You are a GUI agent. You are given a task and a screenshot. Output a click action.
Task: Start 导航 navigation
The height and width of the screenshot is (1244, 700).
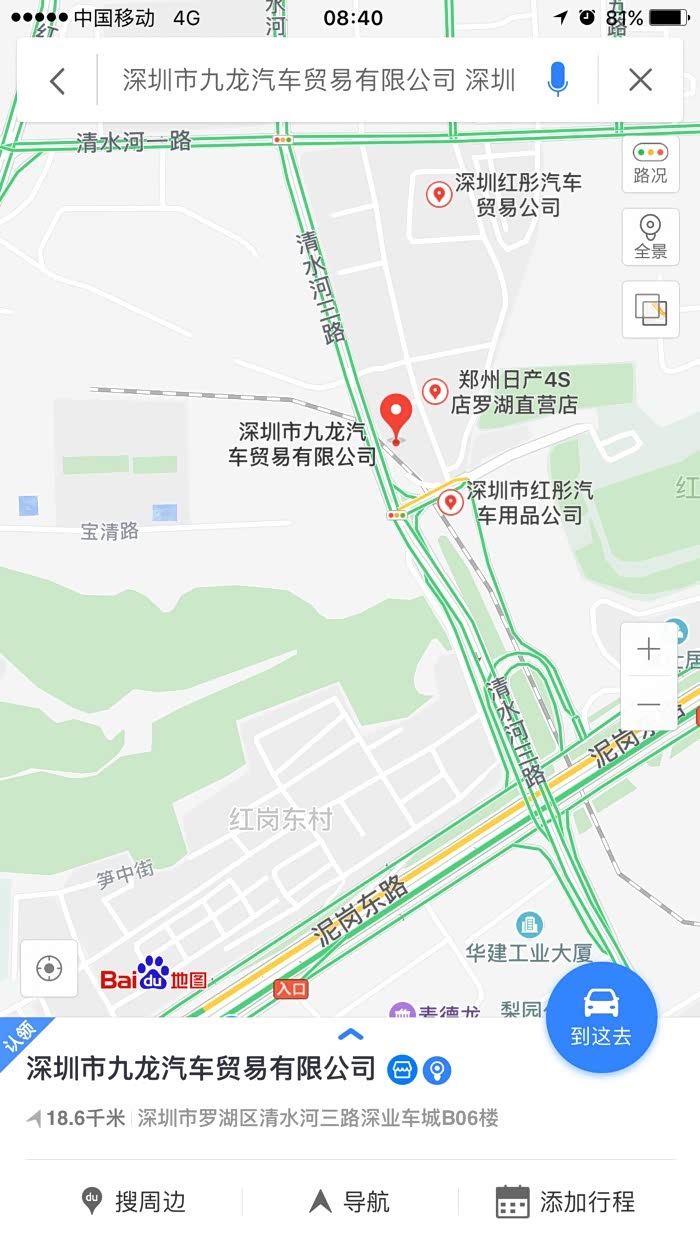coord(350,1201)
